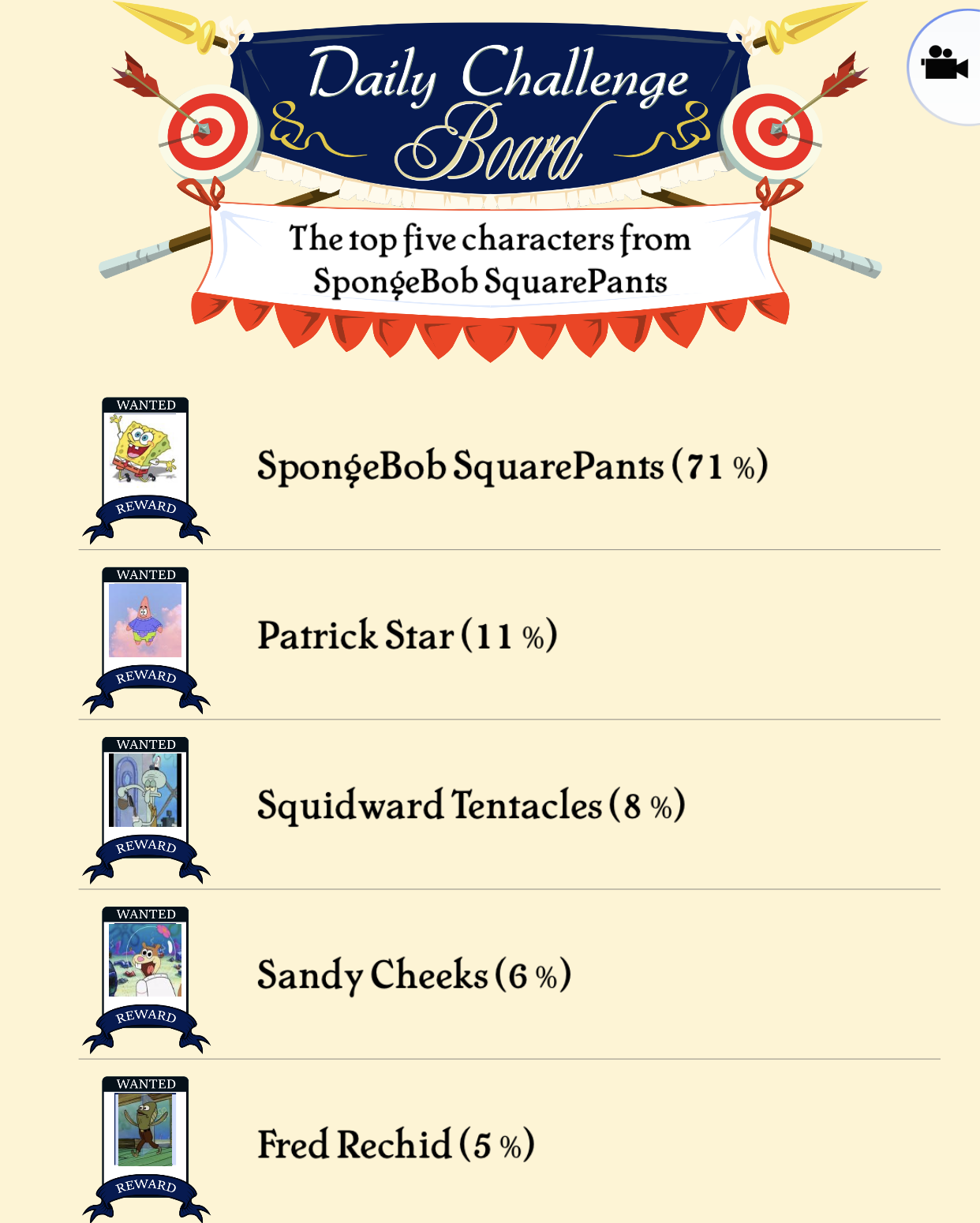980x1223 pixels.
Task: Open the Squidward Tentacles entry
Action: point(470,806)
